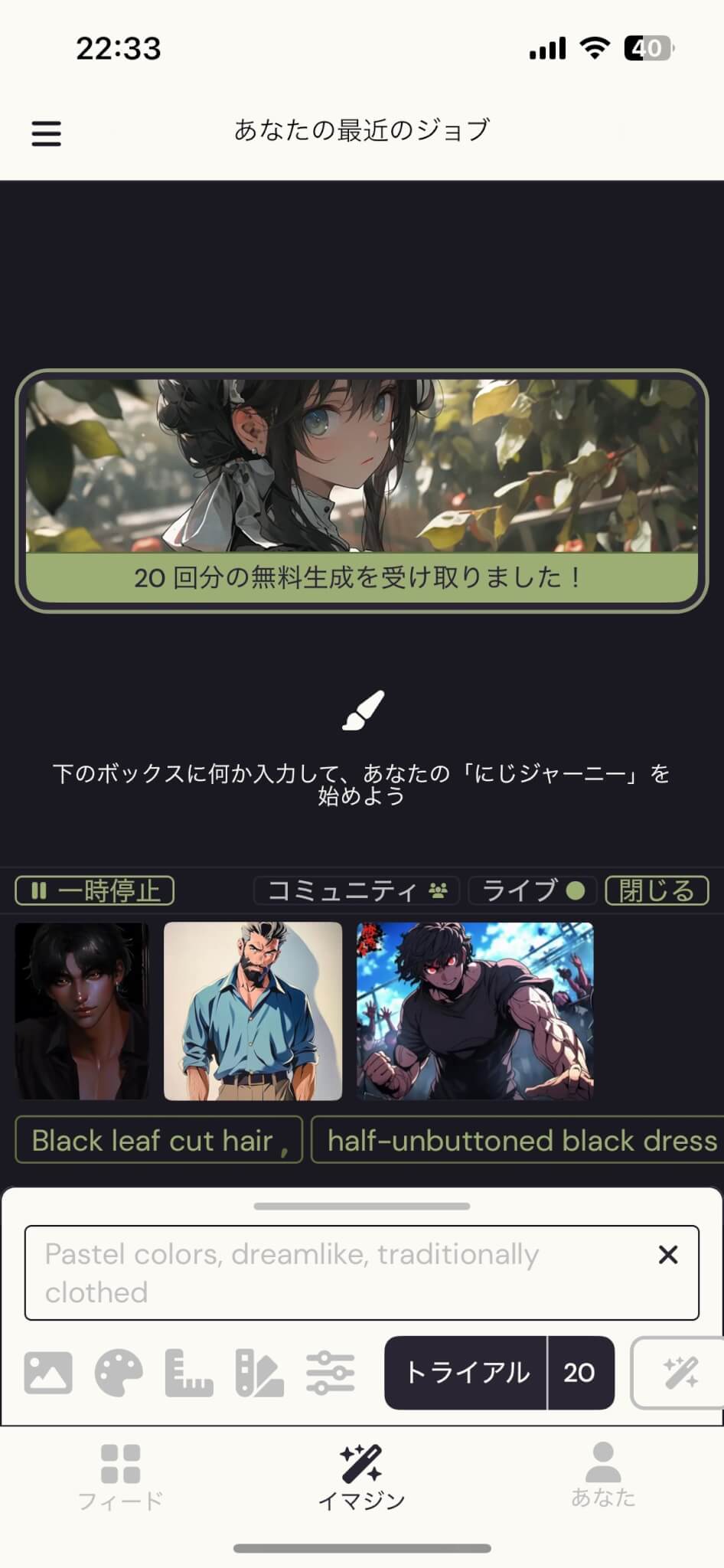Pause the live feed with 一時停止
The height and width of the screenshot is (1568, 724).
[95, 890]
